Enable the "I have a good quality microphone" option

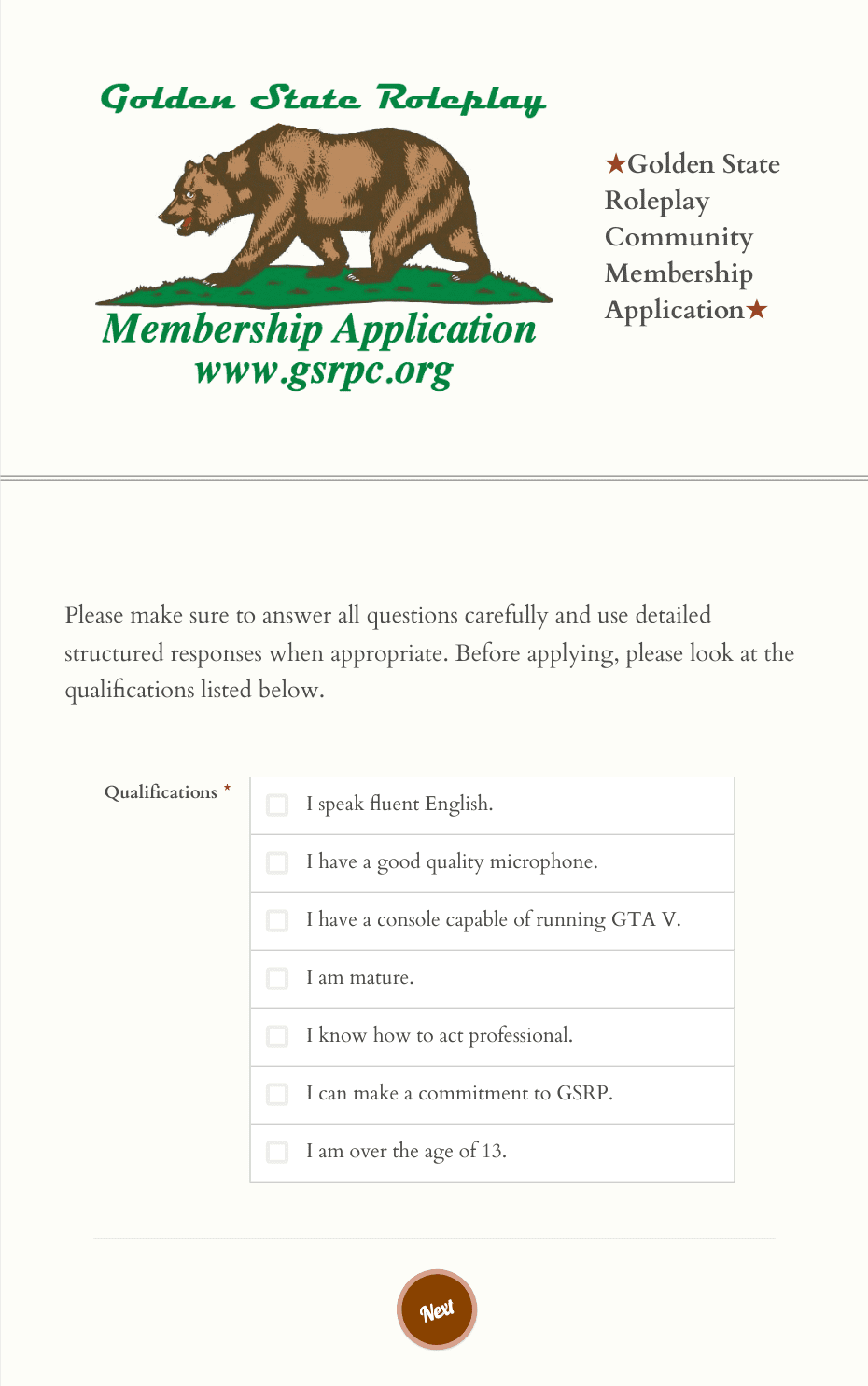click(276, 862)
